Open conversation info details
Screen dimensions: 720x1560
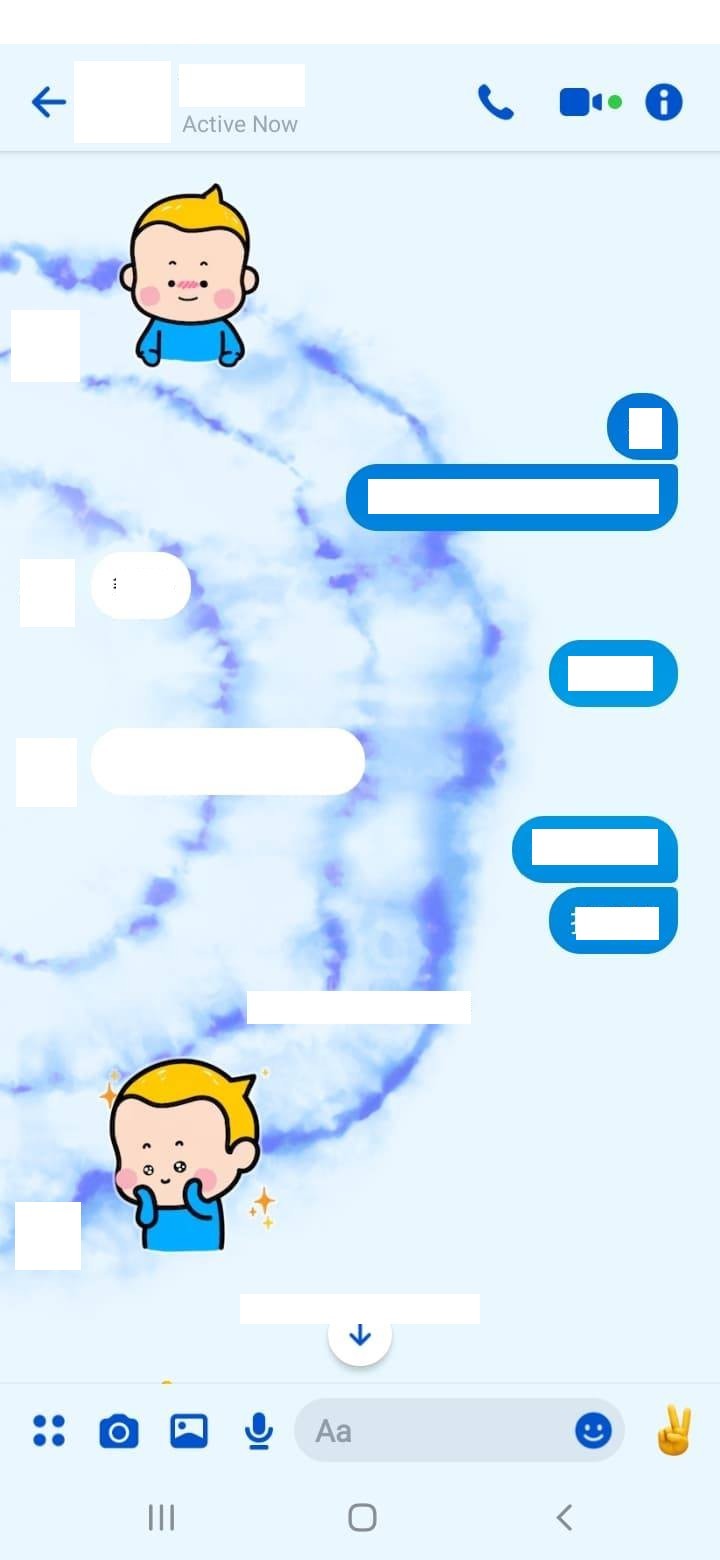pos(664,102)
